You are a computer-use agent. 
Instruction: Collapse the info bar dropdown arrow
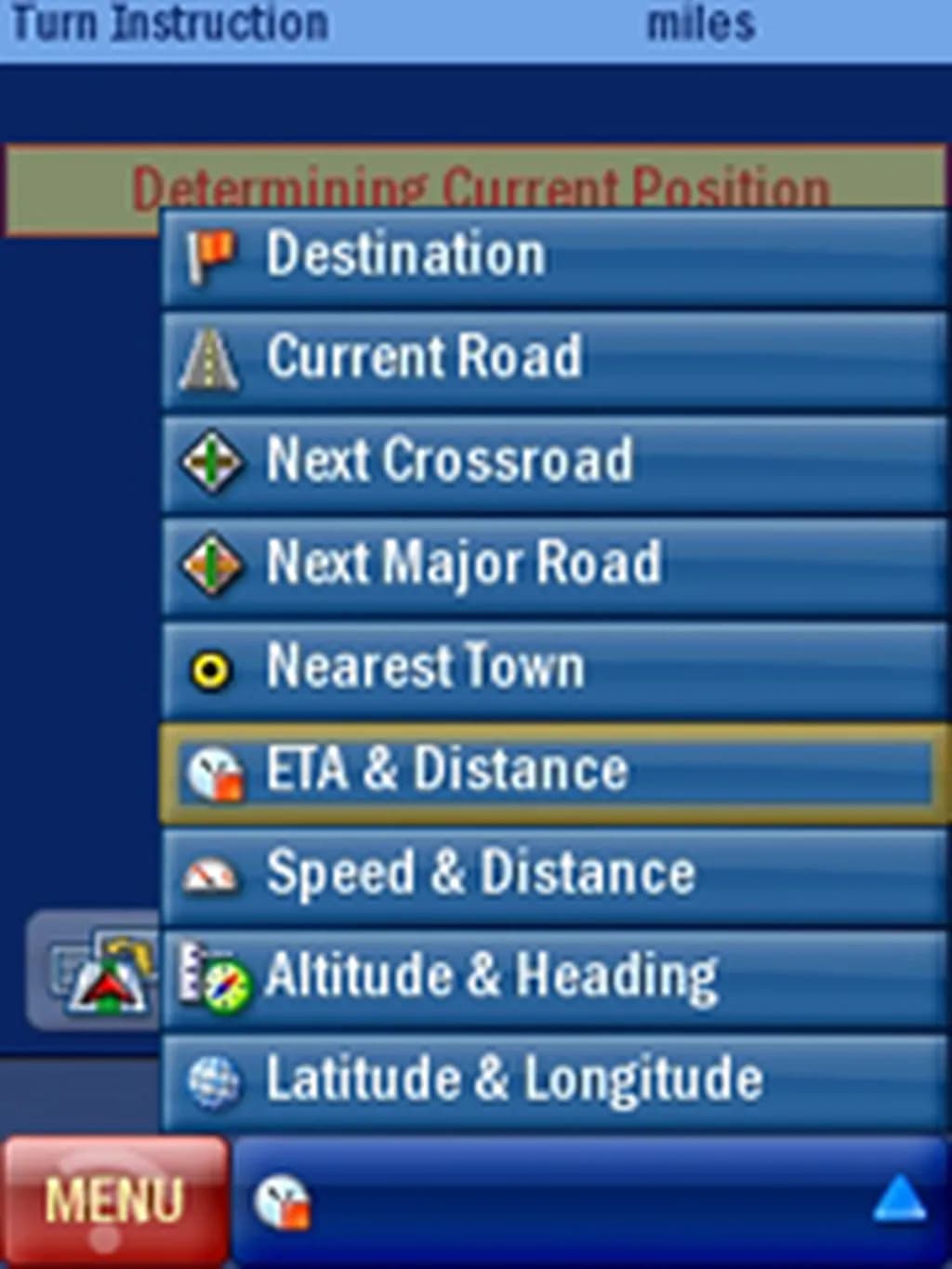[x=898, y=1199]
